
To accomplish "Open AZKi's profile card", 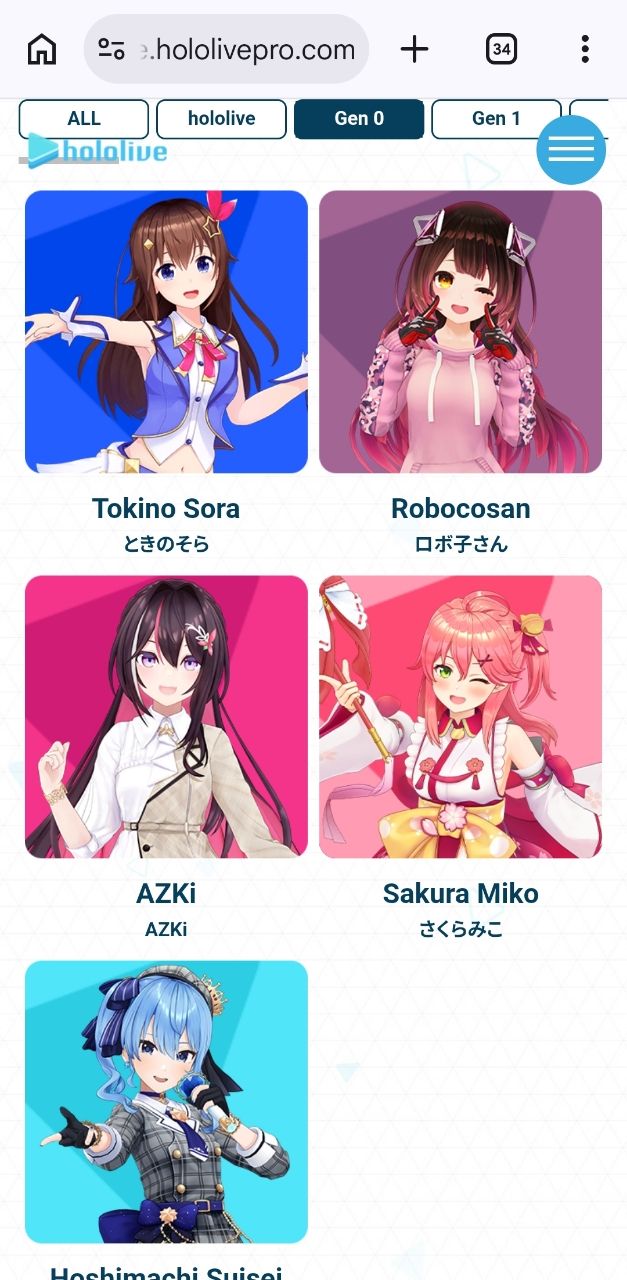I will [x=166, y=716].
